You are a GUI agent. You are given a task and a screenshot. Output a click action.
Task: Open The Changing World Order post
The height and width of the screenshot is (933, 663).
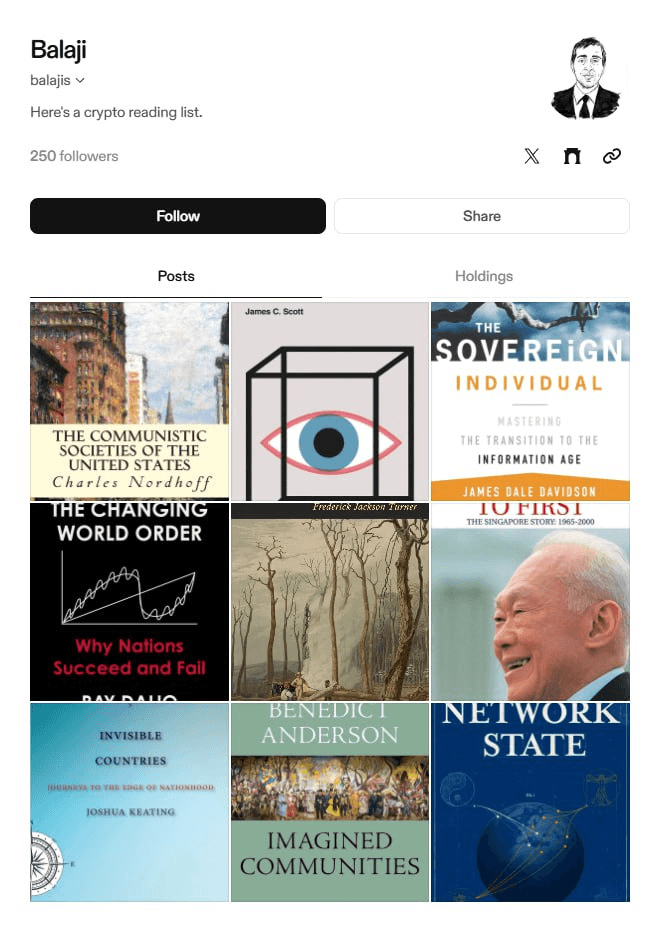point(129,601)
